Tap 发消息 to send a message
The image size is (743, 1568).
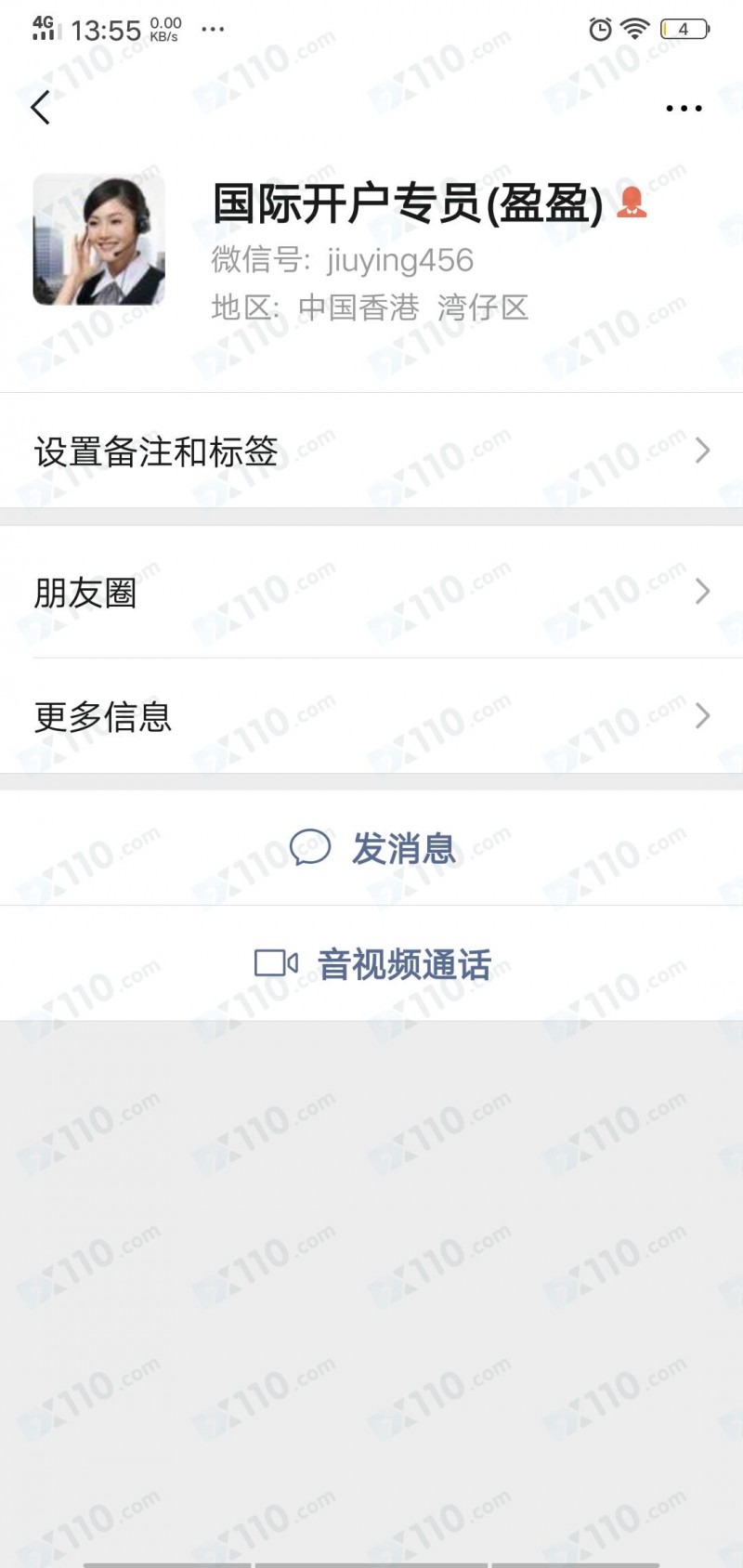(x=373, y=848)
